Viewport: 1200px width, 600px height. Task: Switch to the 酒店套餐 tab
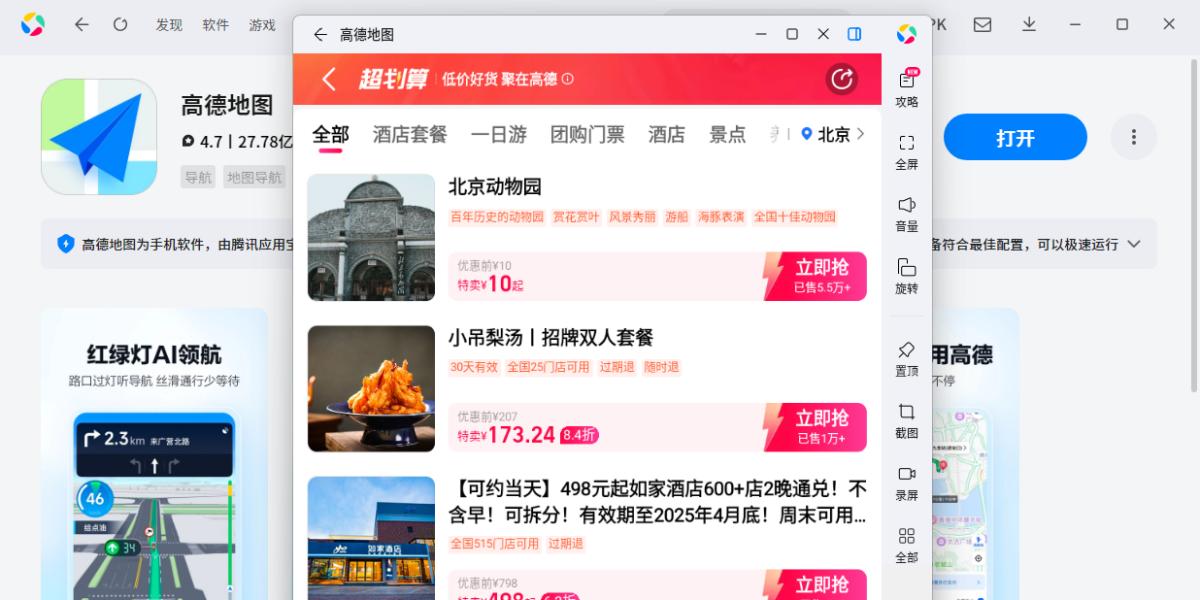tap(410, 134)
